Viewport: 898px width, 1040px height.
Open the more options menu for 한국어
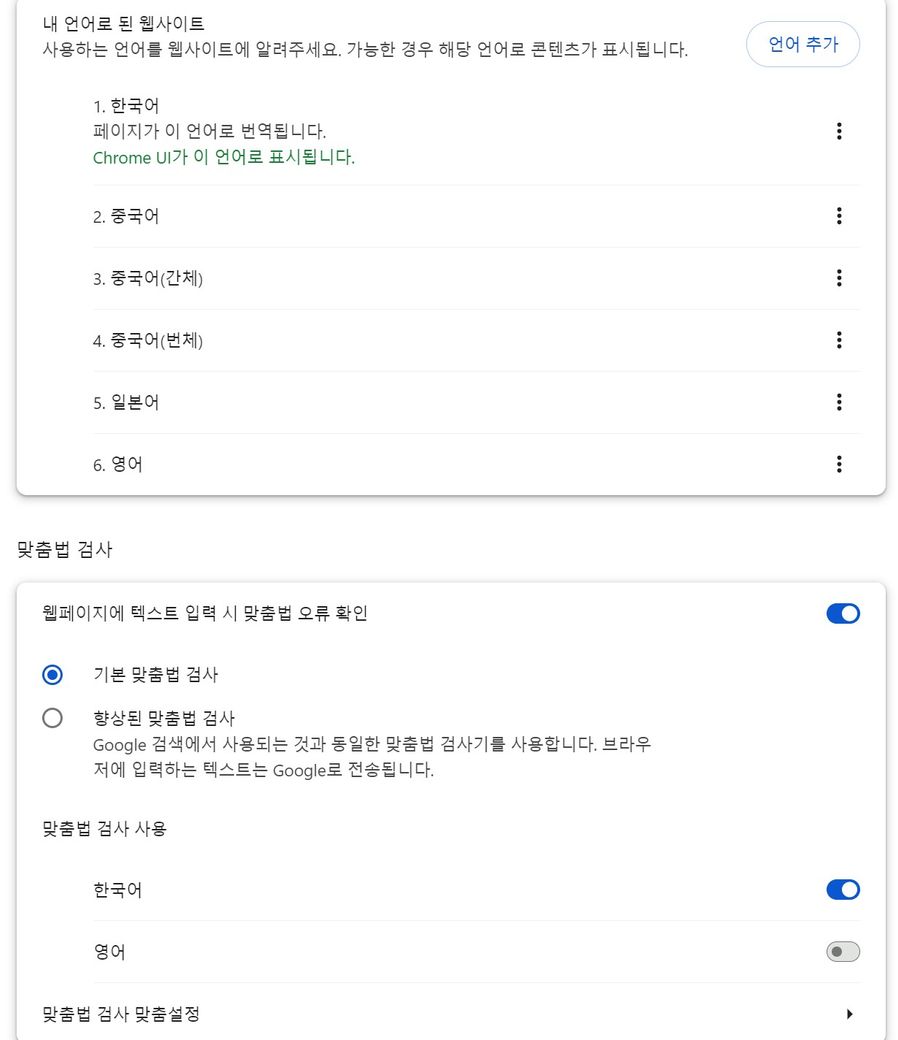[x=838, y=131]
